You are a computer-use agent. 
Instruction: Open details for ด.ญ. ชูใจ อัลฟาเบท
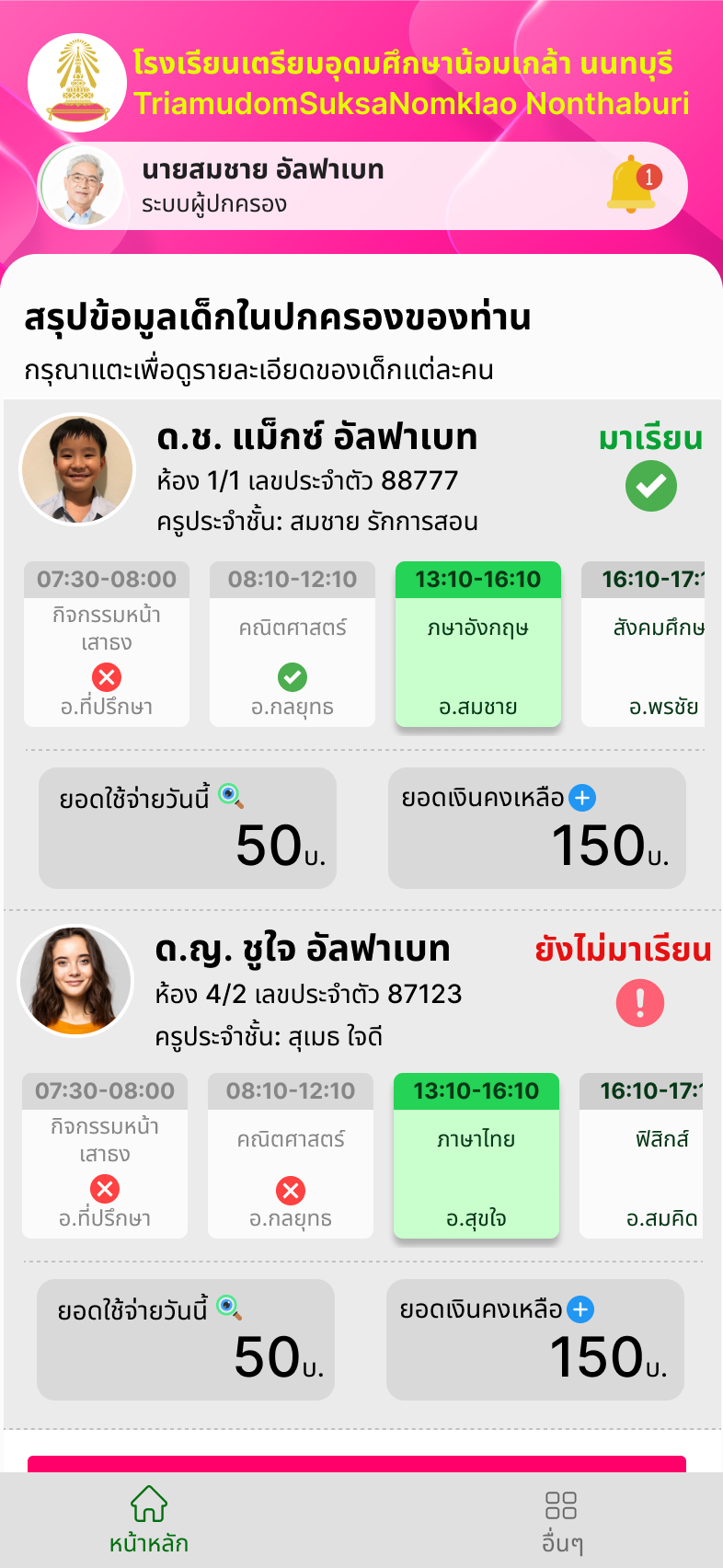point(302,950)
